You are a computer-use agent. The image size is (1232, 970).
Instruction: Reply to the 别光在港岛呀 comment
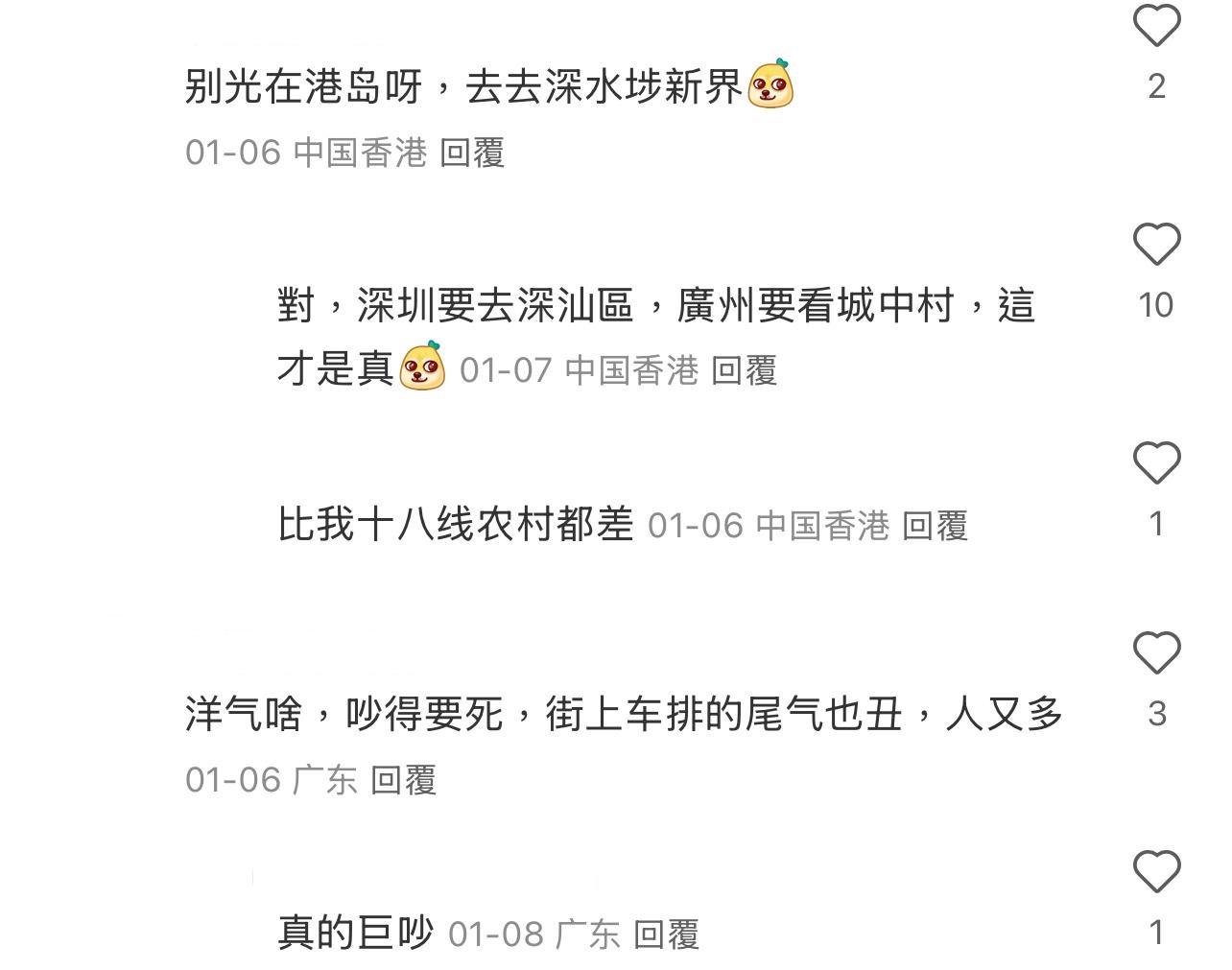click(x=471, y=153)
